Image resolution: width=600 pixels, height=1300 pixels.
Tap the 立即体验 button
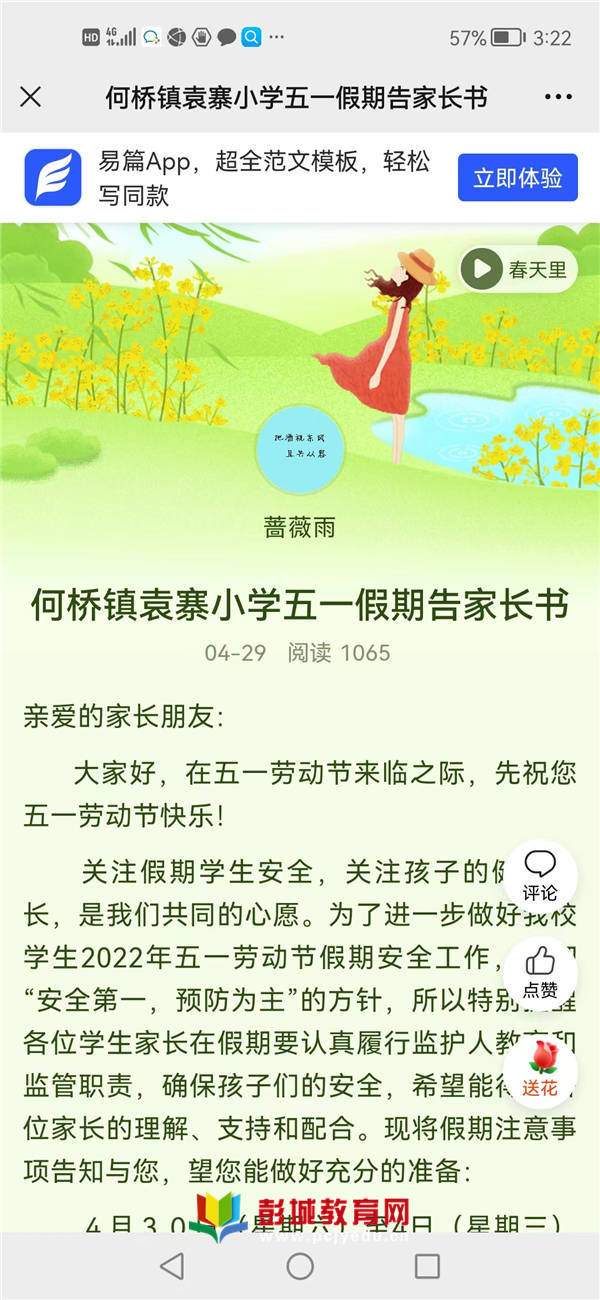pos(518,178)
